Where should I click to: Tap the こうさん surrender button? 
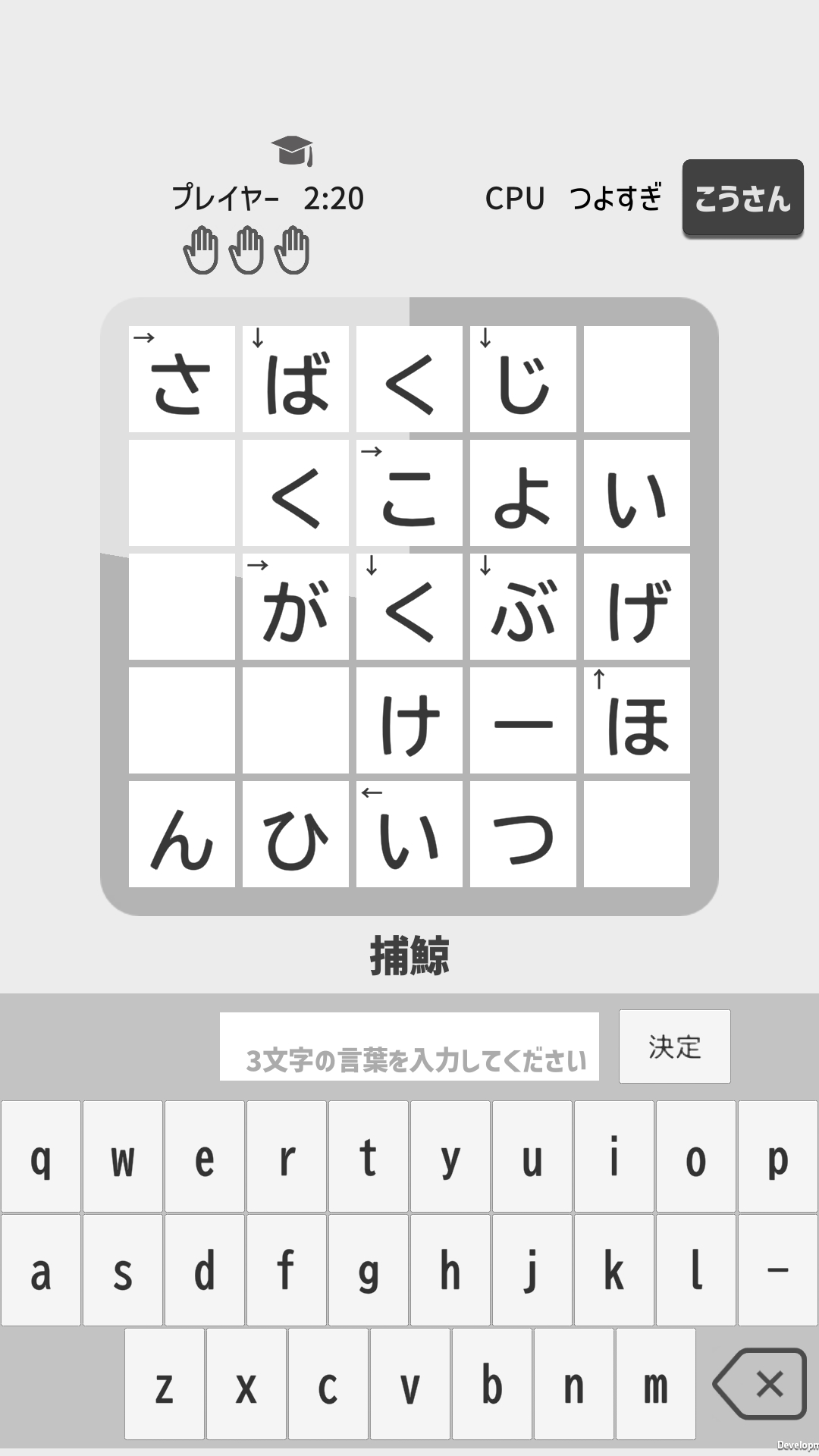point(742,198)
